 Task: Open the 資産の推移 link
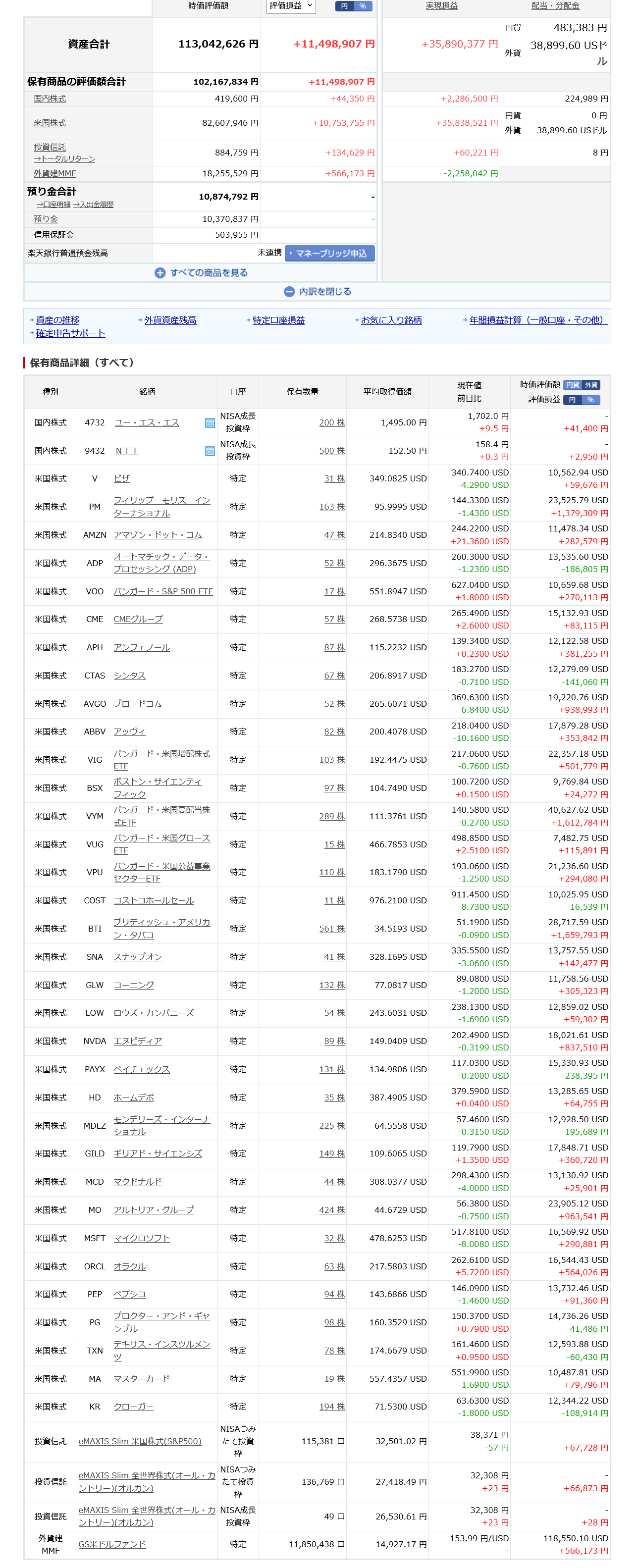[x=57, y=320]
